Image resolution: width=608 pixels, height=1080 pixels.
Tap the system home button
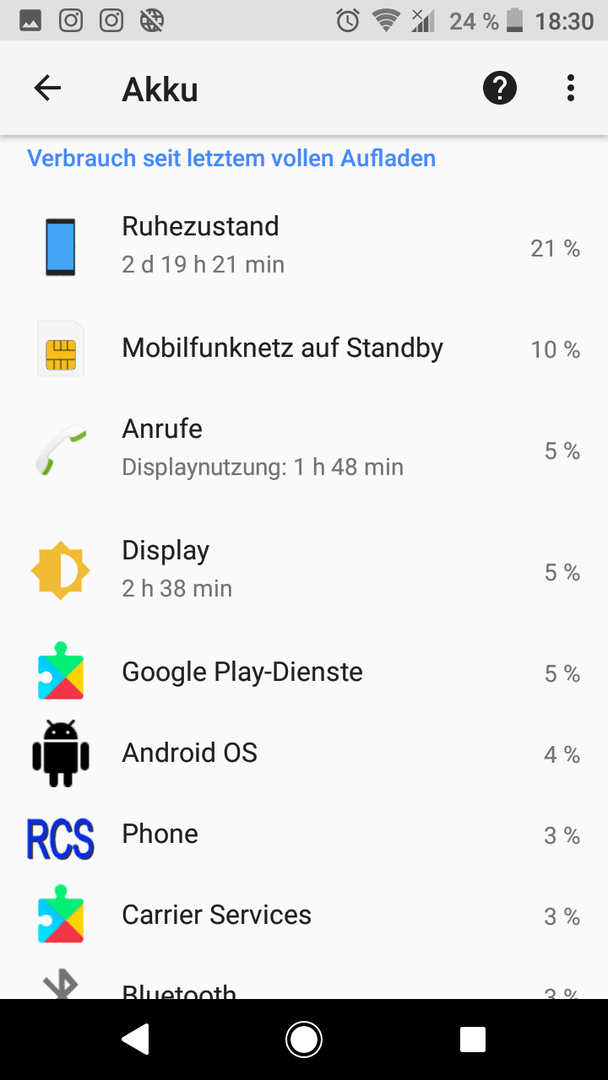(304, 1039)
